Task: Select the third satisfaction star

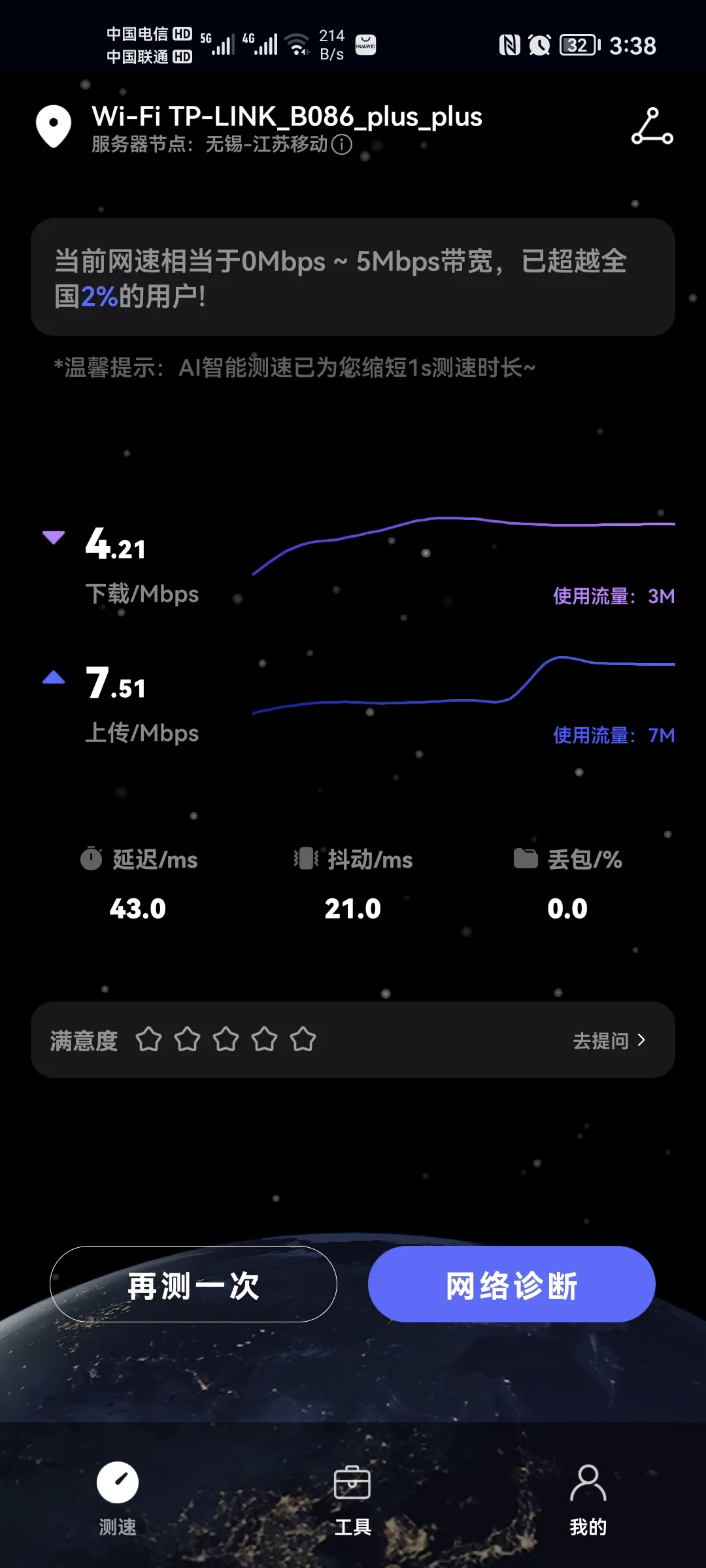Action: point(226,1039)
